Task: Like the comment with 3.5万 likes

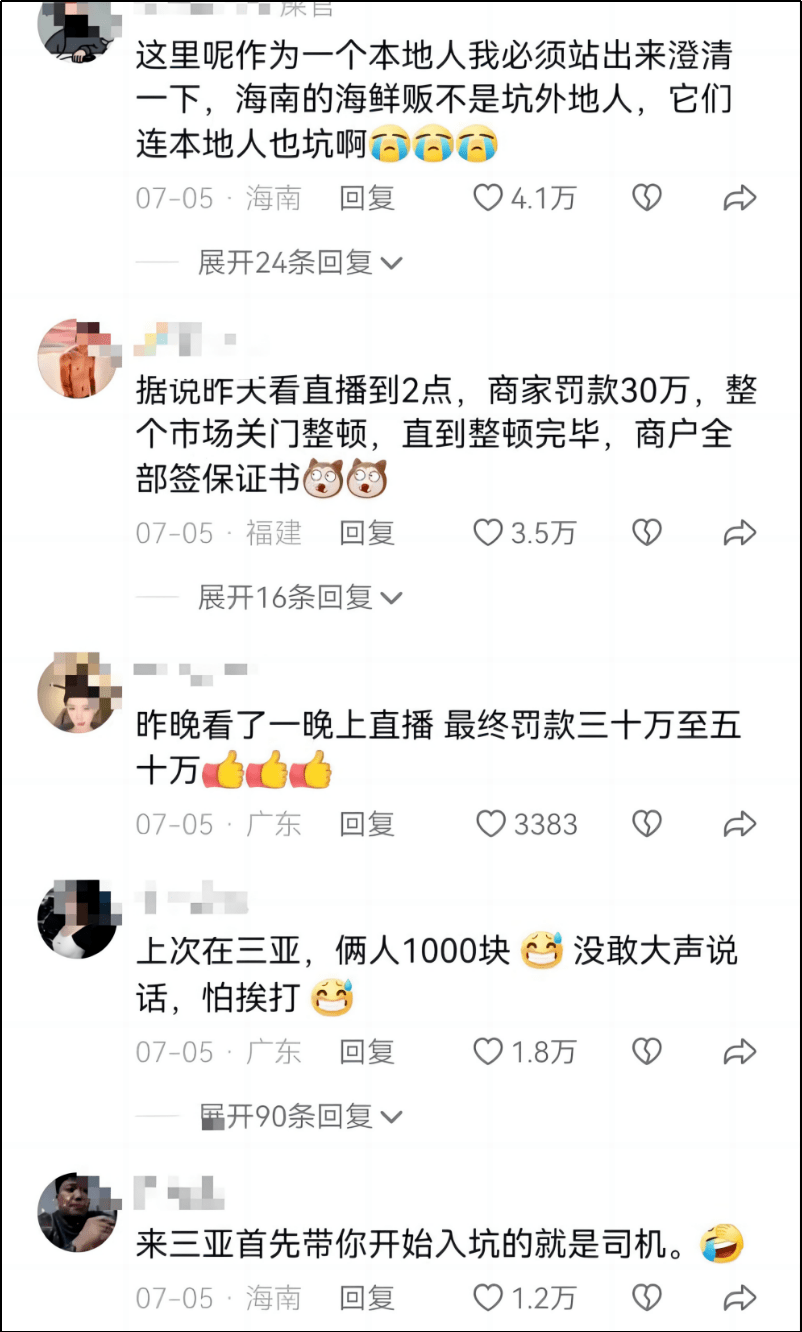Action: pos(488,533)
